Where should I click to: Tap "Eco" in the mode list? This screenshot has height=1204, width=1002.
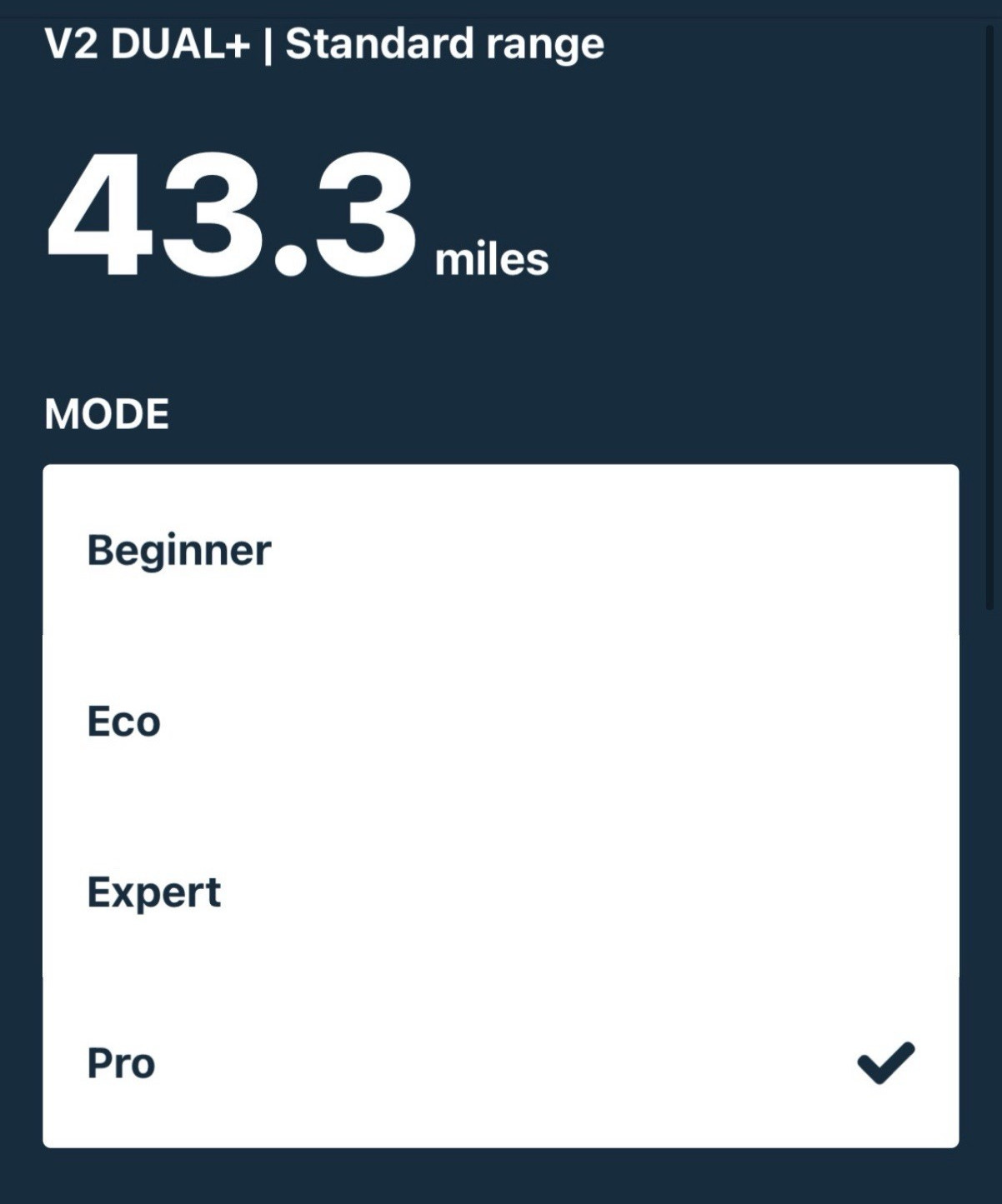pyautogui.click(x=123, y=722)
